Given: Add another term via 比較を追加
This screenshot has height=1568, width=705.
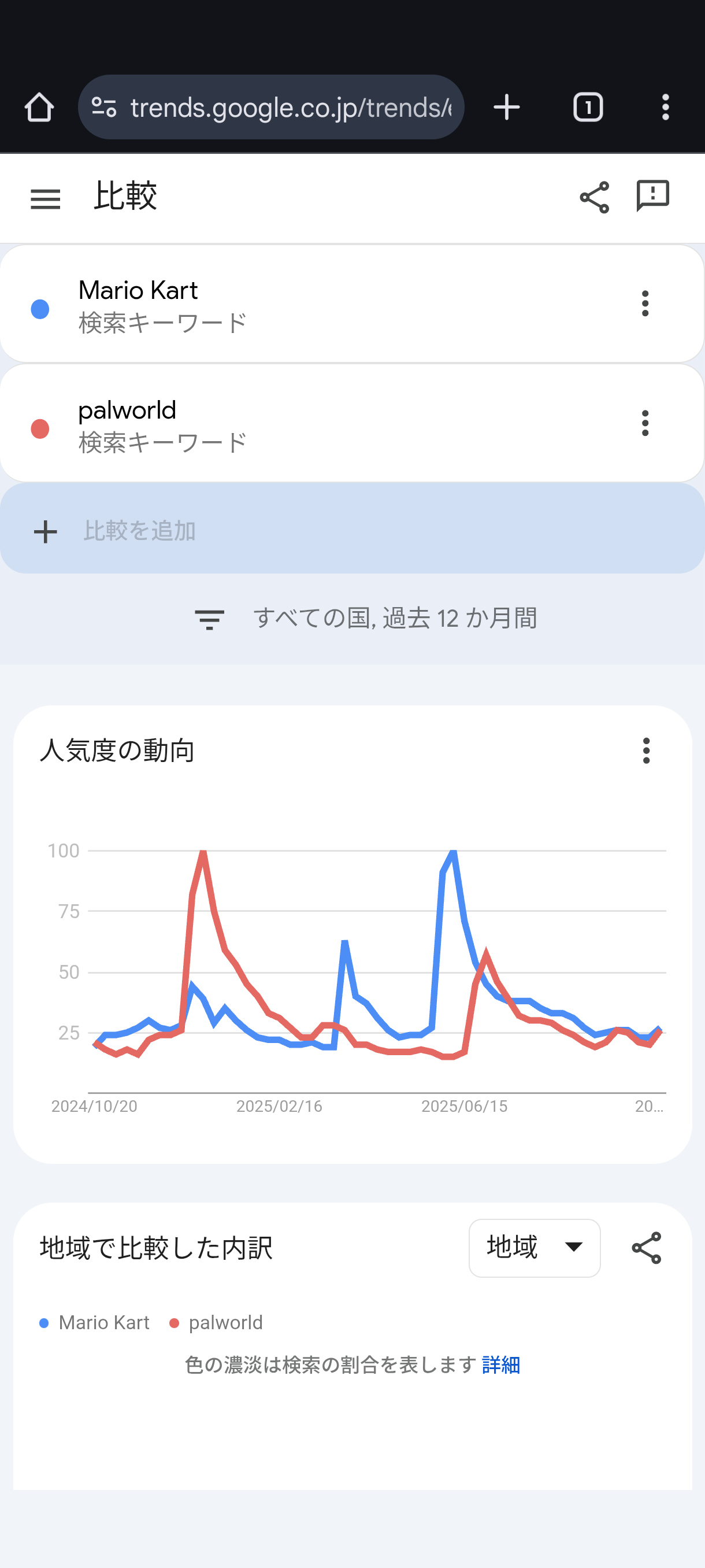Looking at the screenshot, I should tap(352, 530).
